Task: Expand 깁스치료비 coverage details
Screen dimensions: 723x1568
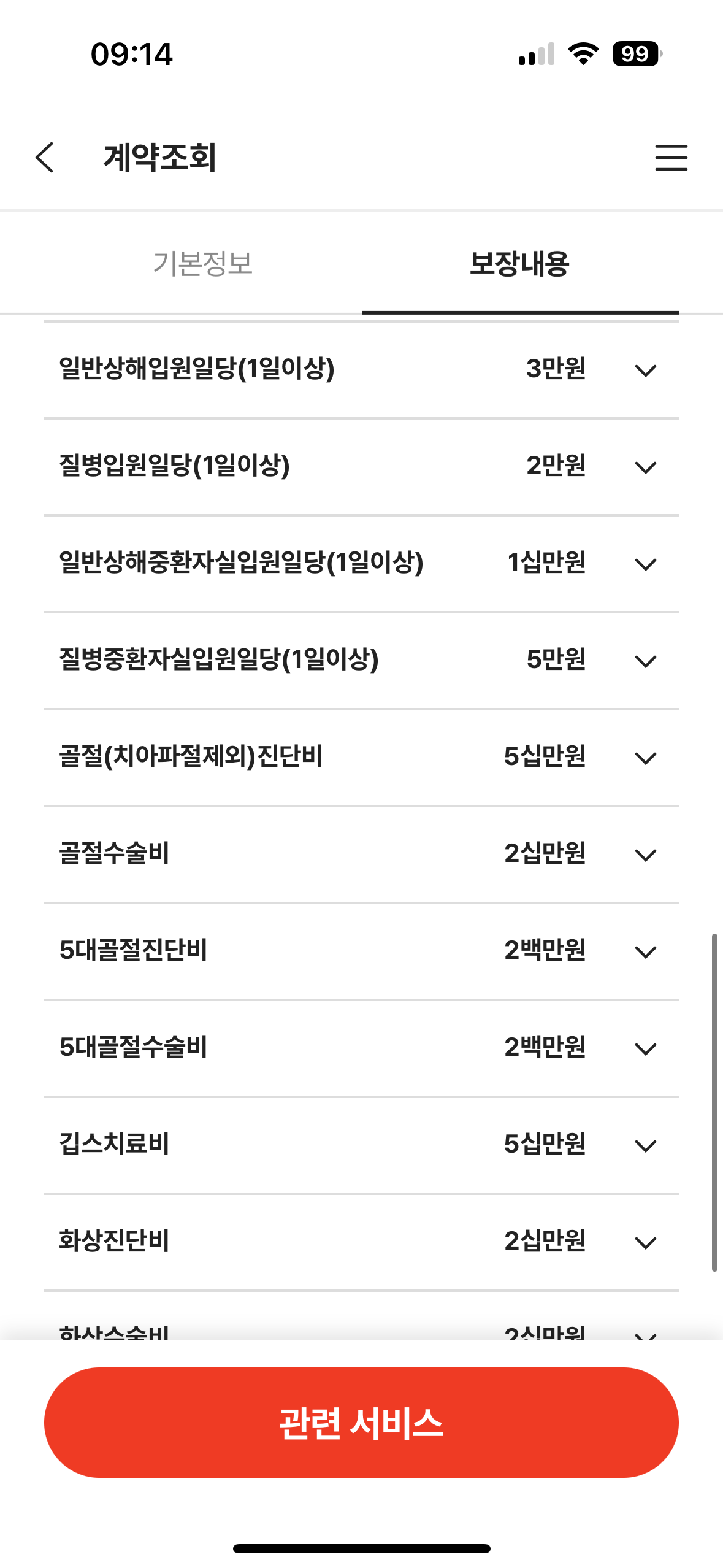Action: (x=361, y=1145)
